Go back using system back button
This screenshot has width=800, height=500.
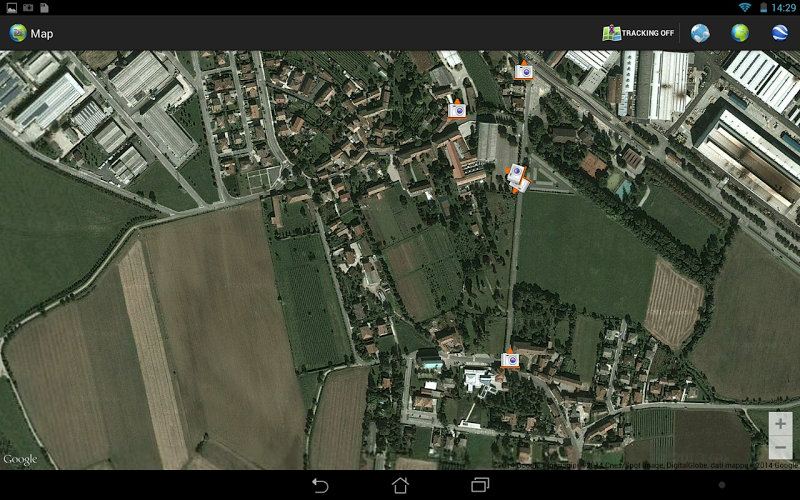[320, 485]
